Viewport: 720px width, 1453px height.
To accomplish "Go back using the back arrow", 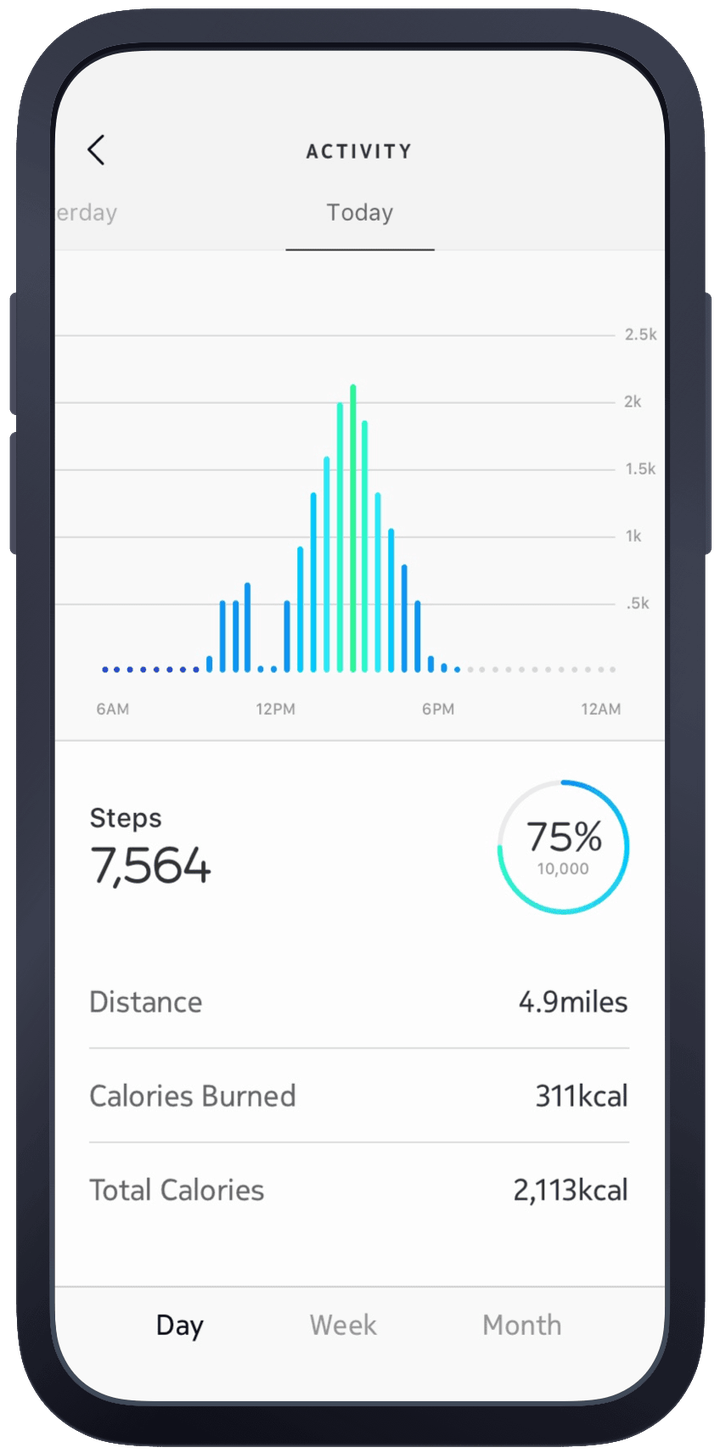I will (x=96, y=151).
